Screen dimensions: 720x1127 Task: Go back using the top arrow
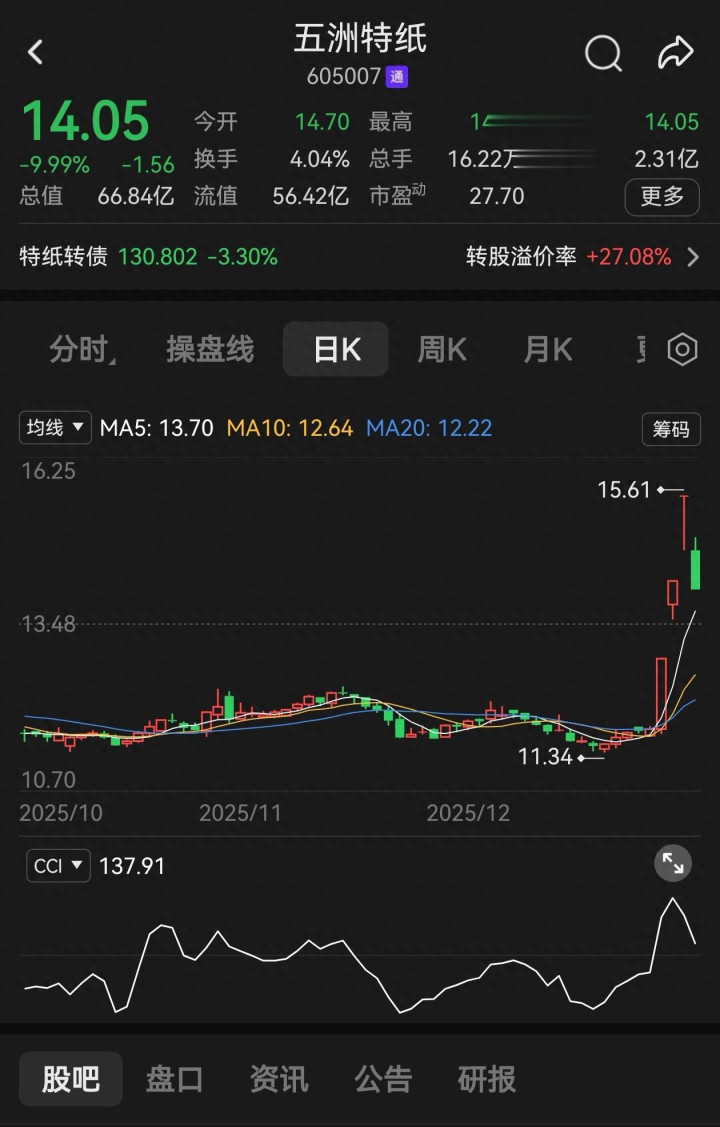36,52
